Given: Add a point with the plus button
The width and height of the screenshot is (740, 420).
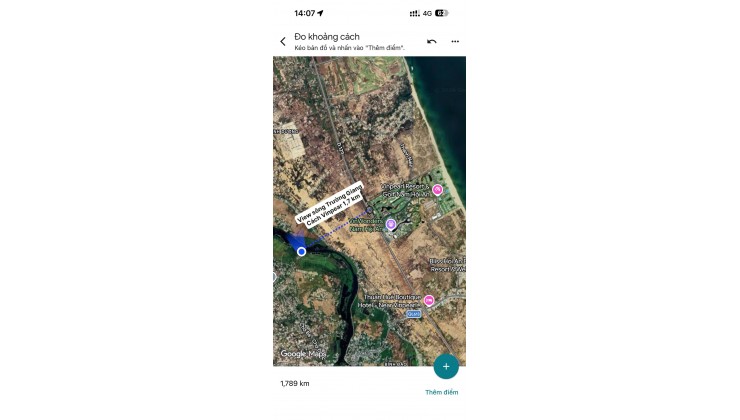Looking at the screenshot, I should (x=446, y=366).
